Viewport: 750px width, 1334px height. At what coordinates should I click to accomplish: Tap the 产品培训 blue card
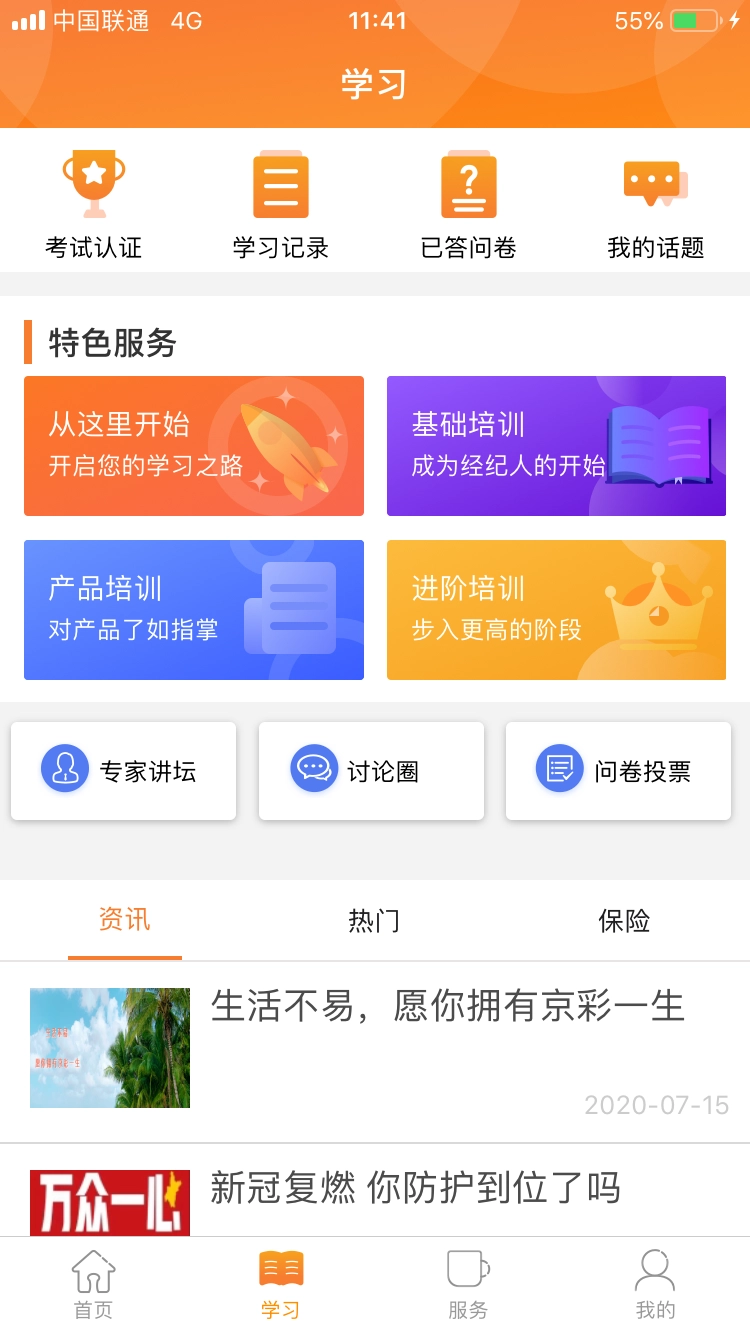click(x=194, y=609)
